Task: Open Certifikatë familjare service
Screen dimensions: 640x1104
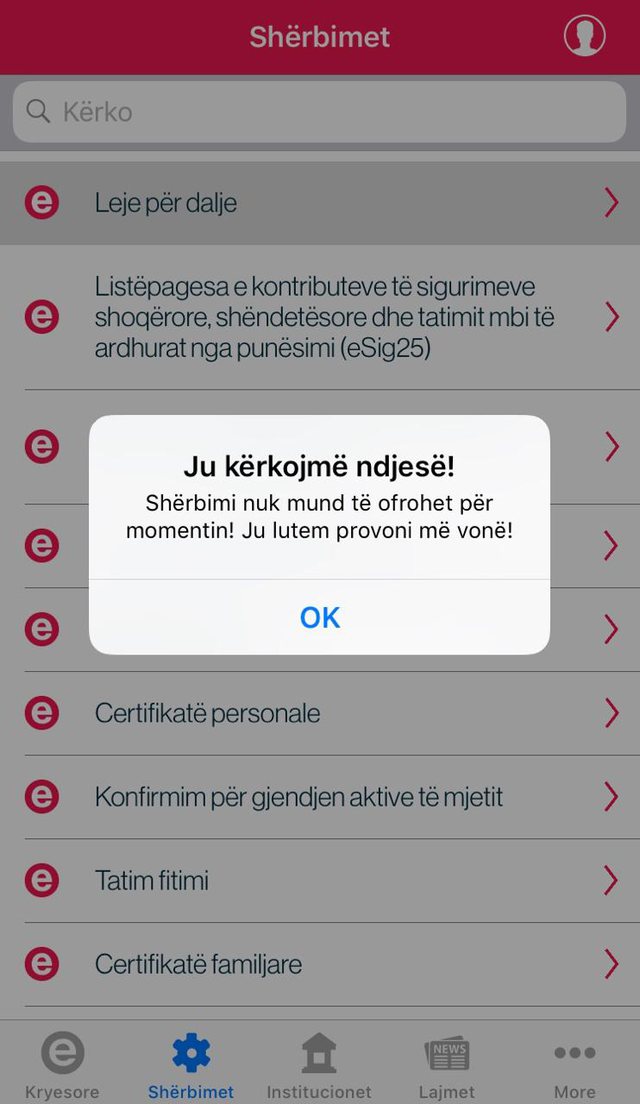Action: click(x=320, y=964)
